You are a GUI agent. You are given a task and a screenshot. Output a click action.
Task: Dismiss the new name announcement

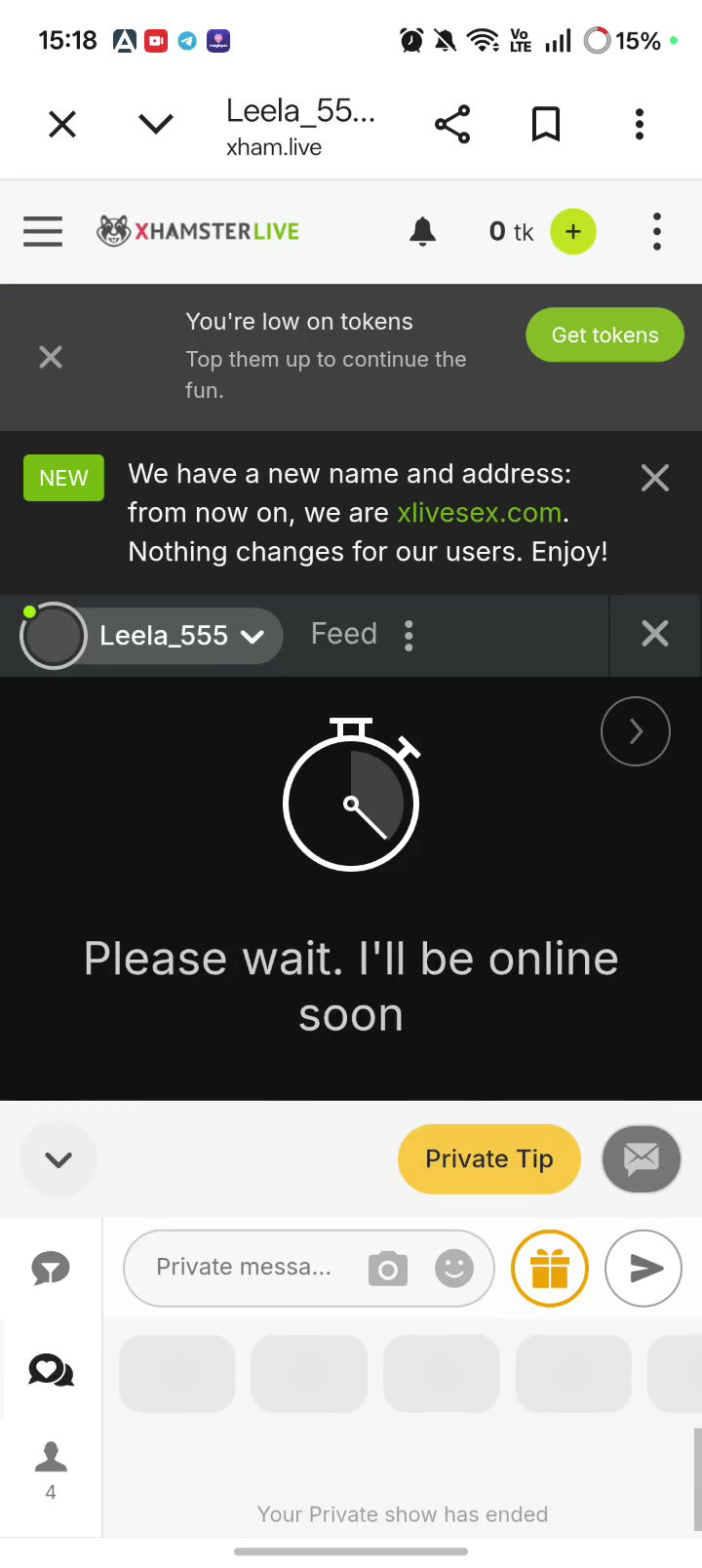tap(655, 478)
